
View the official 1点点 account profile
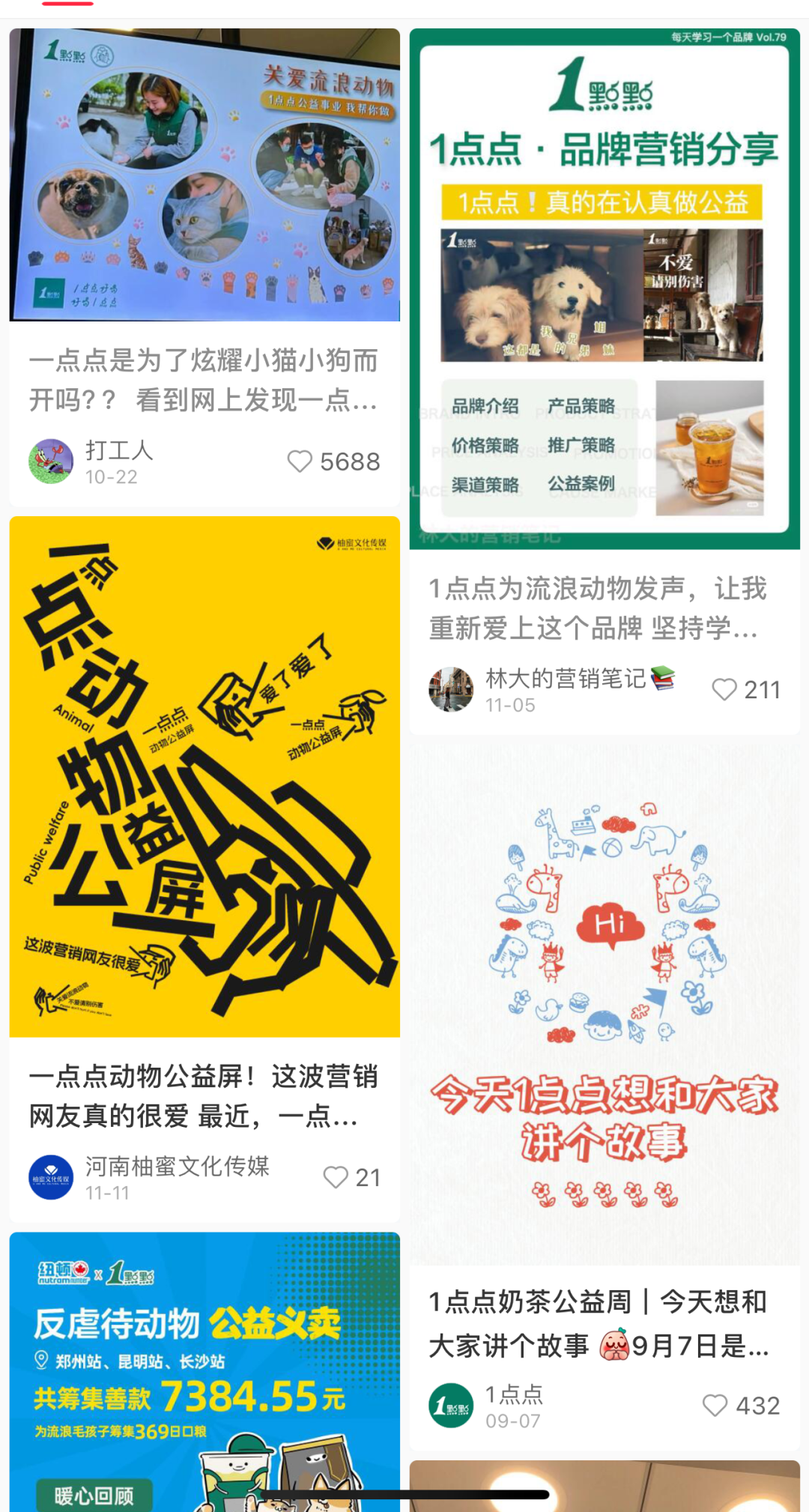(x=451, y=1406)
